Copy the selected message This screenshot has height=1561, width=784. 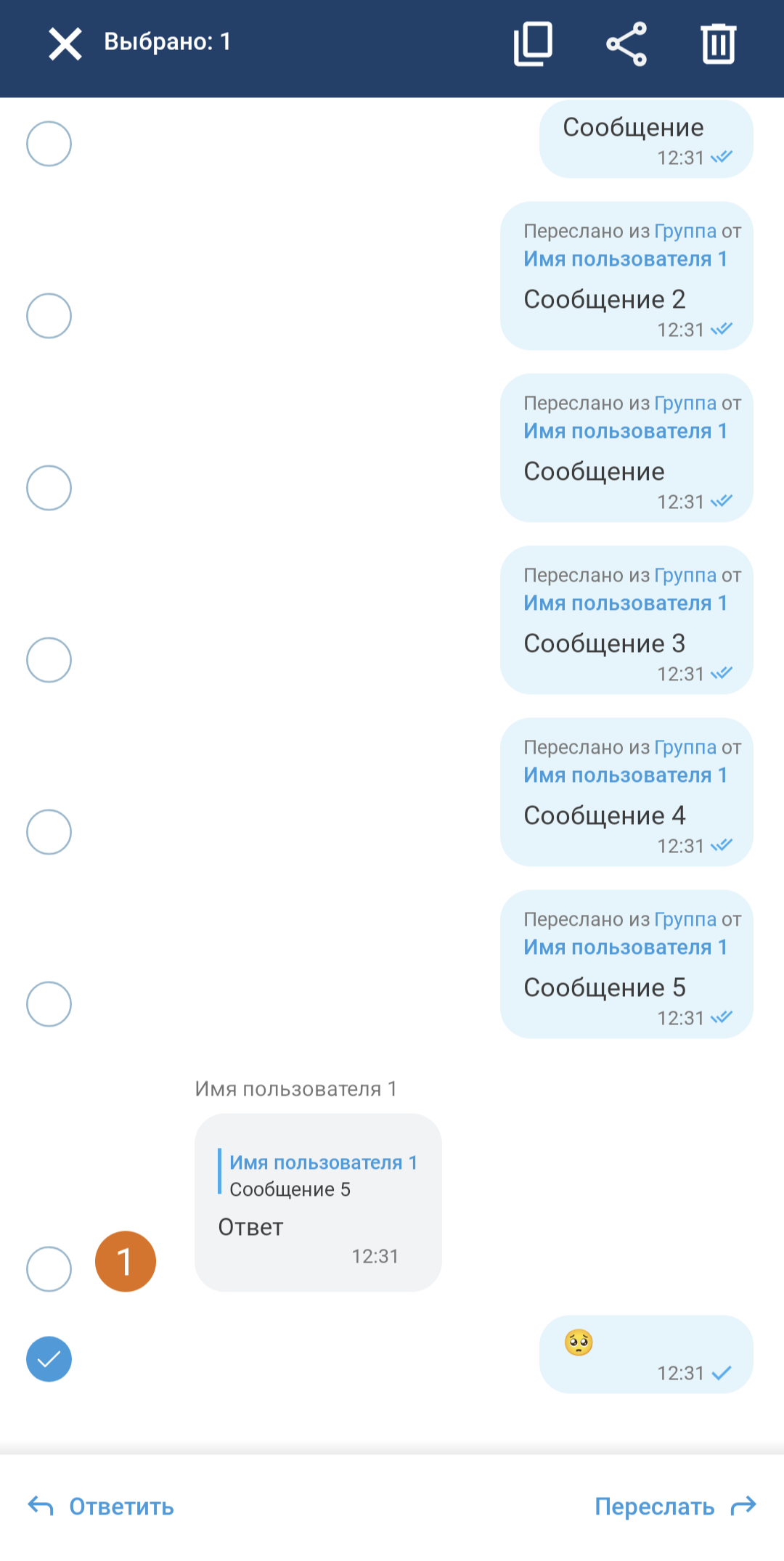[x=534, y=44]
